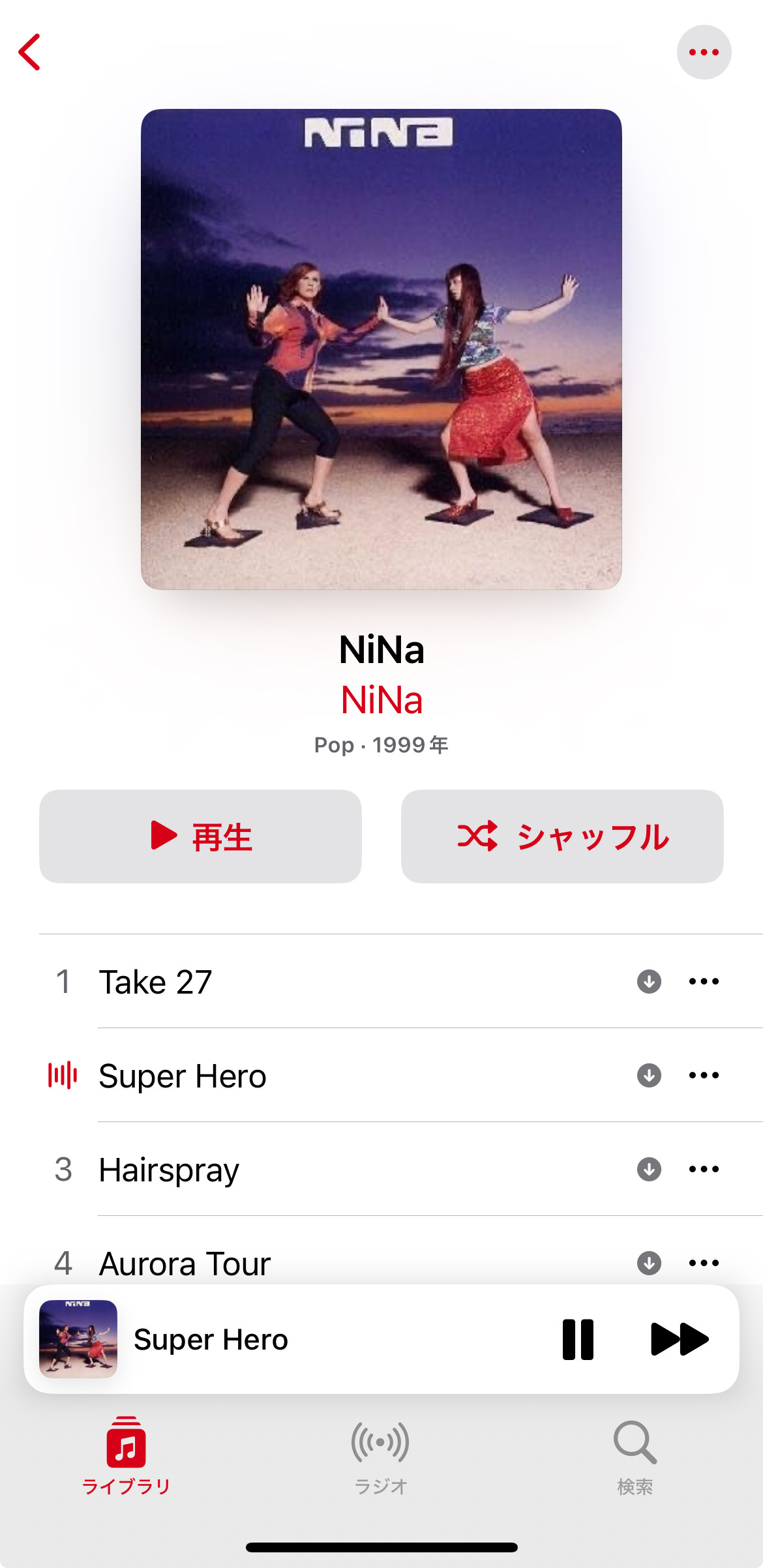Start album playback with 再生 button

(x=200, y=836)
